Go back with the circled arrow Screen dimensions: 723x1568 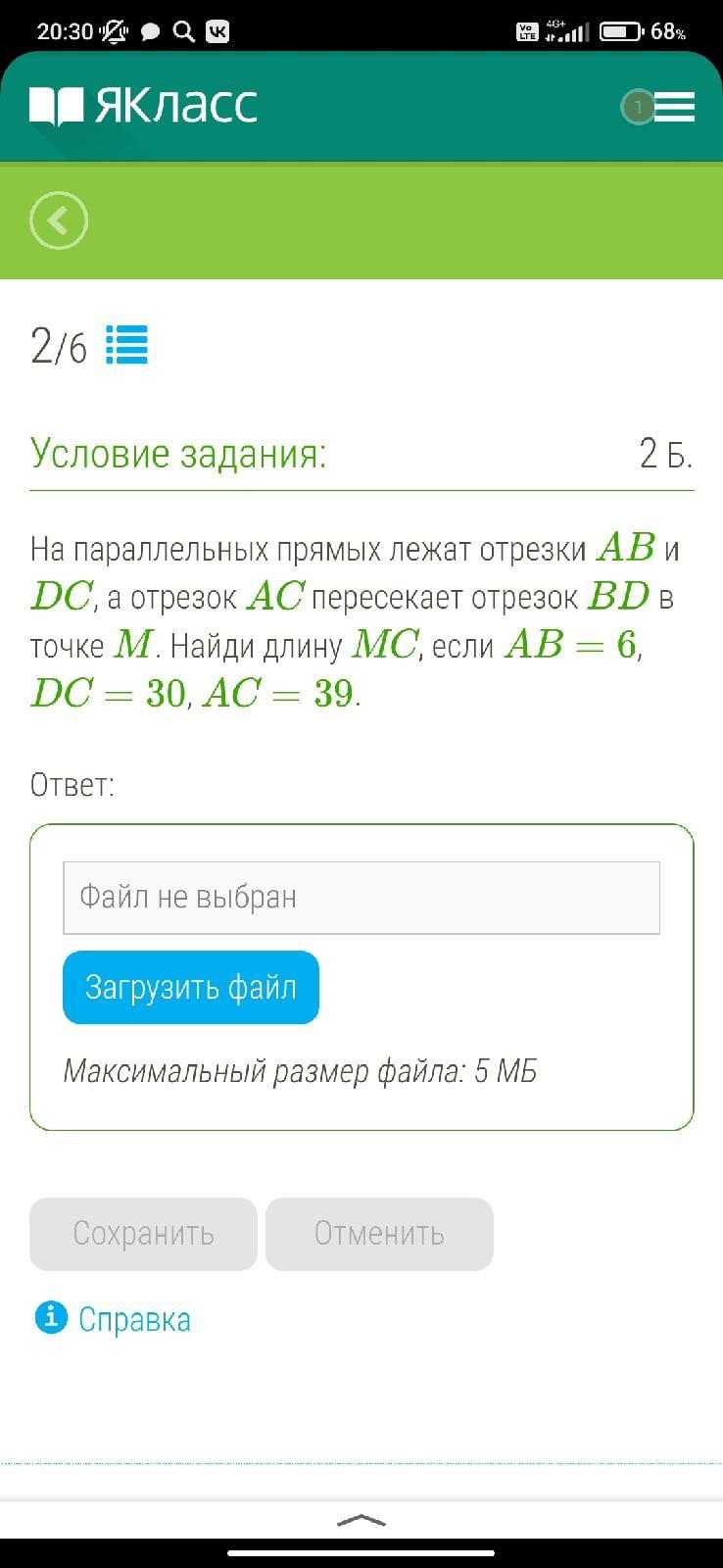point(59,220)
